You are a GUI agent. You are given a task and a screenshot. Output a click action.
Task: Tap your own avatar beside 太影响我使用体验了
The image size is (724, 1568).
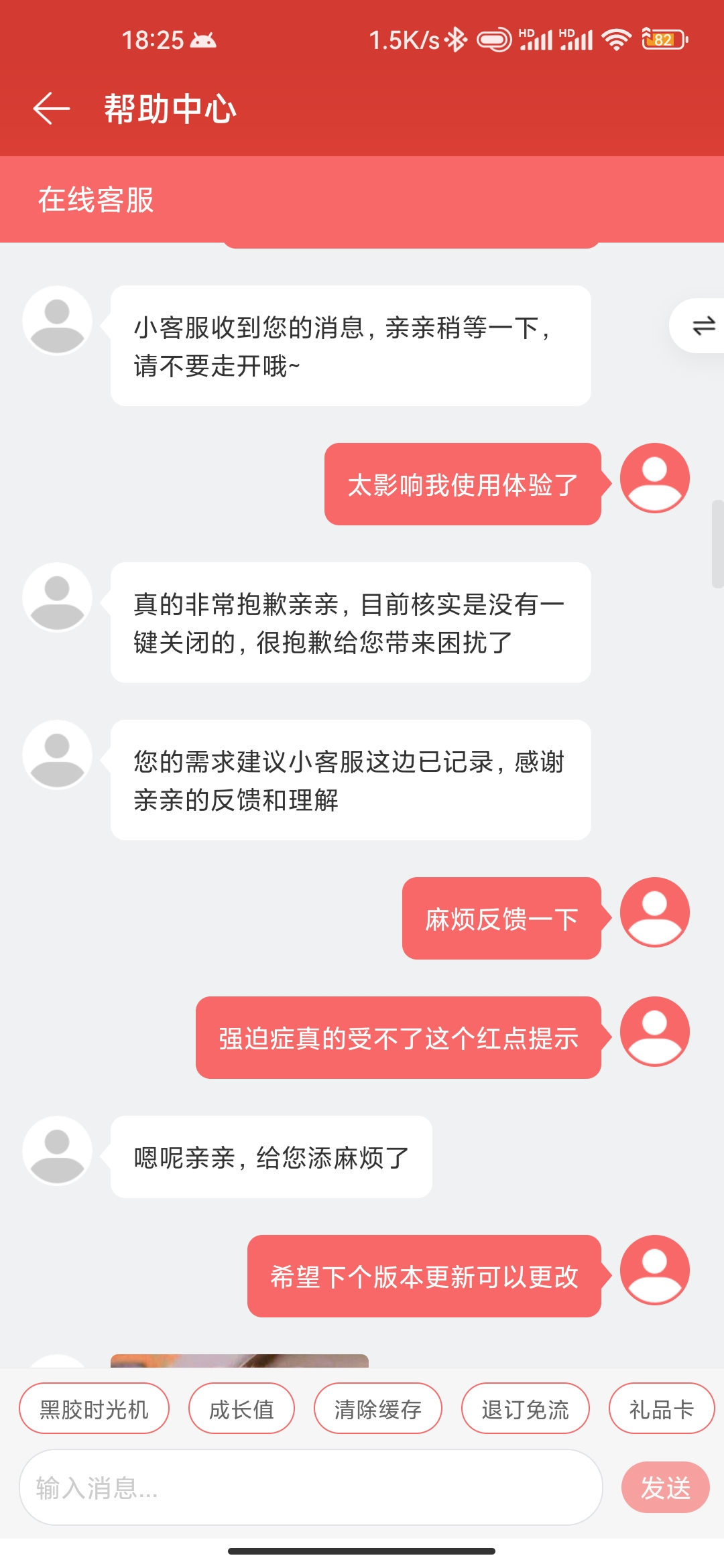(654, 478)
